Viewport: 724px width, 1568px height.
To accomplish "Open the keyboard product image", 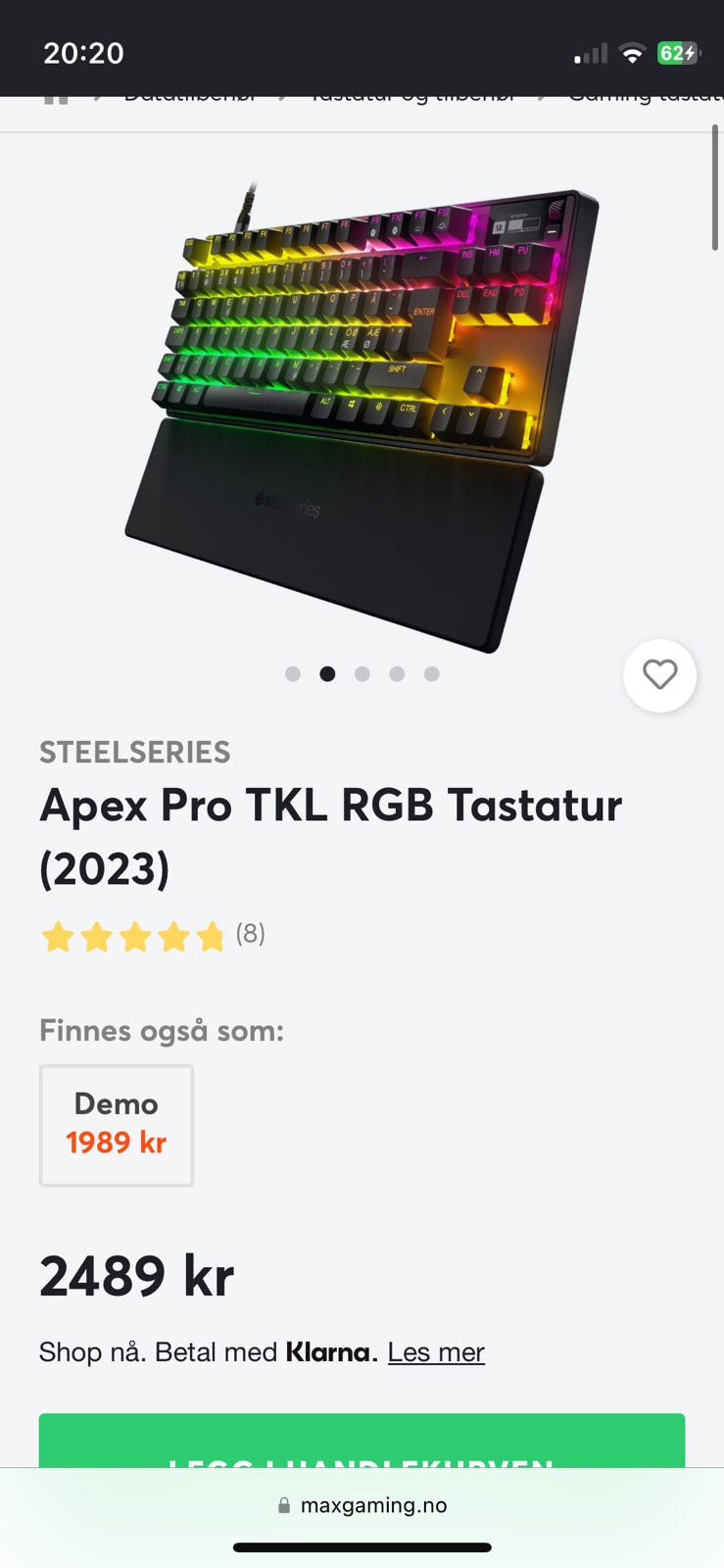I will pos(362,412).
